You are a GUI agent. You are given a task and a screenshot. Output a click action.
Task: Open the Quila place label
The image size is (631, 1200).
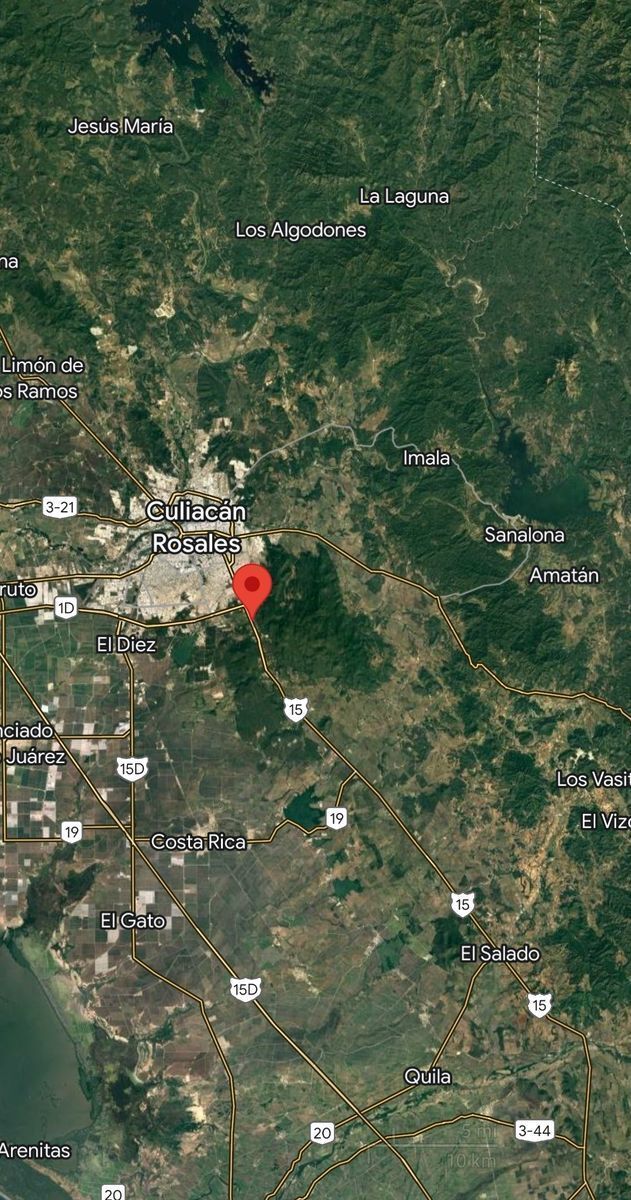(427, 1077)
